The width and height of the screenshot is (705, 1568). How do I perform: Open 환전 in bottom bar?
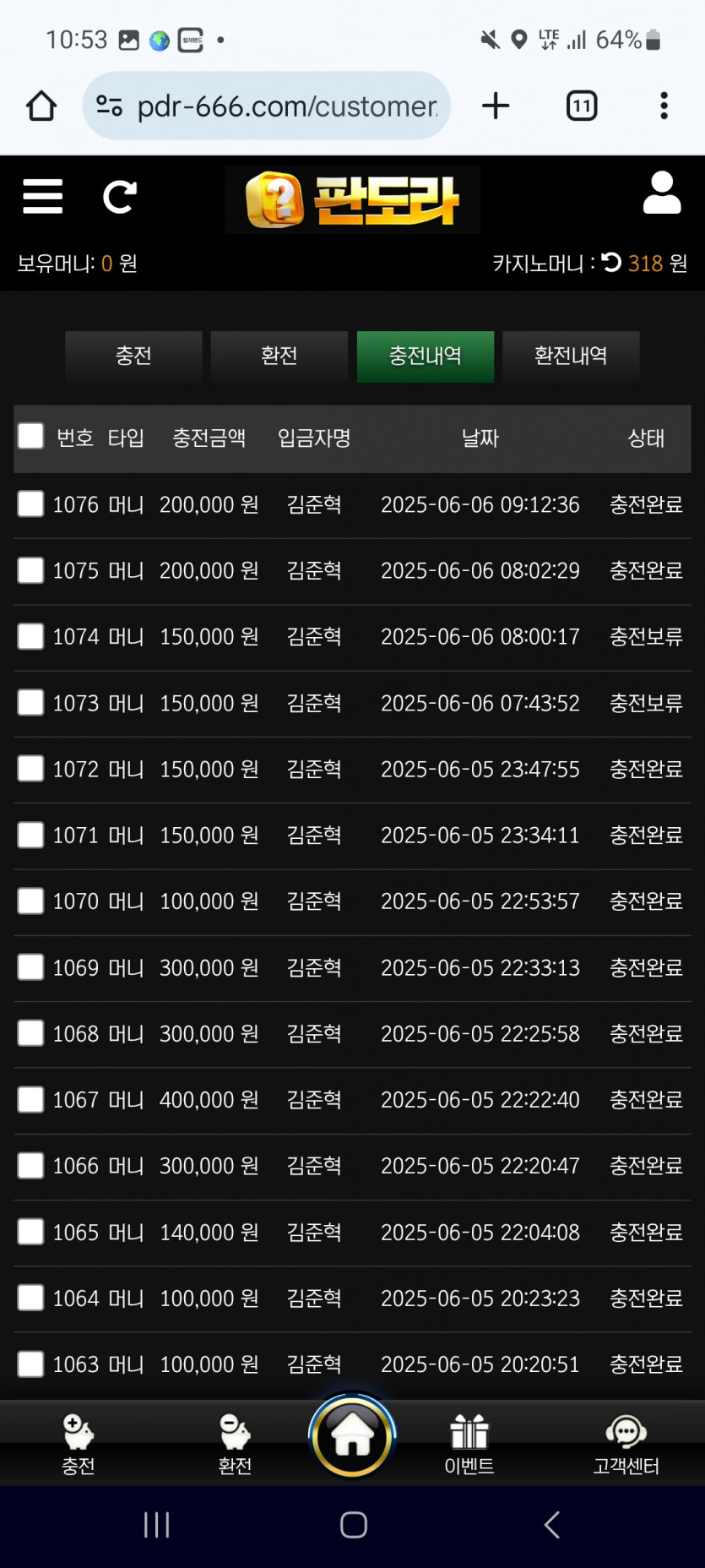click(235, 1445)
